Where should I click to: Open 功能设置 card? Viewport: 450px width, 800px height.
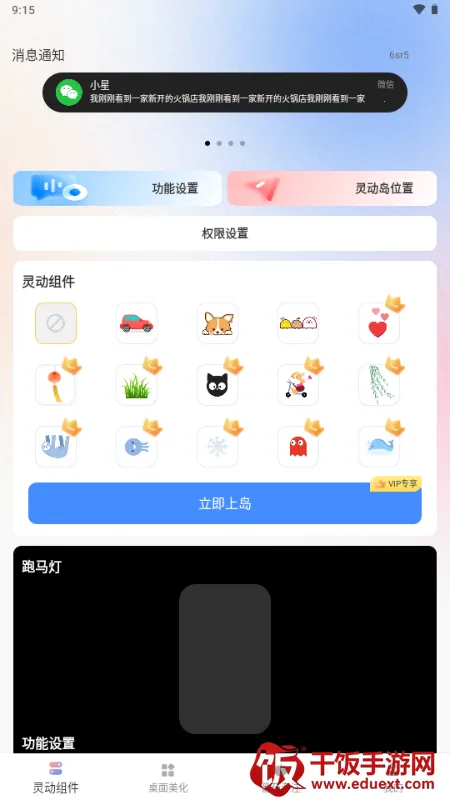click(x=117, y=188)
